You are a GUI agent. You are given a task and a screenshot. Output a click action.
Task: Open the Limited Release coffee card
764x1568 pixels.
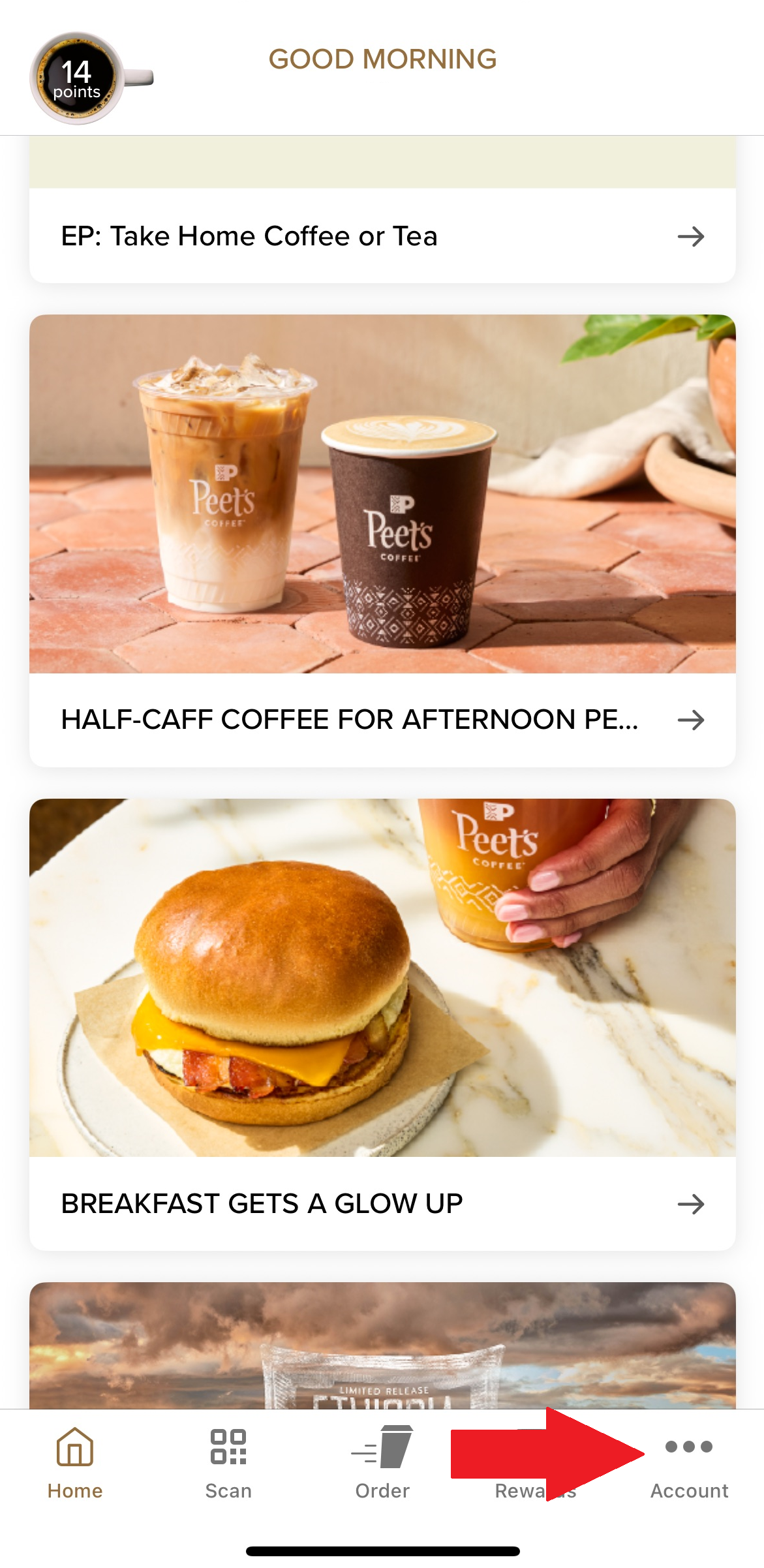tap(382, 1347)
